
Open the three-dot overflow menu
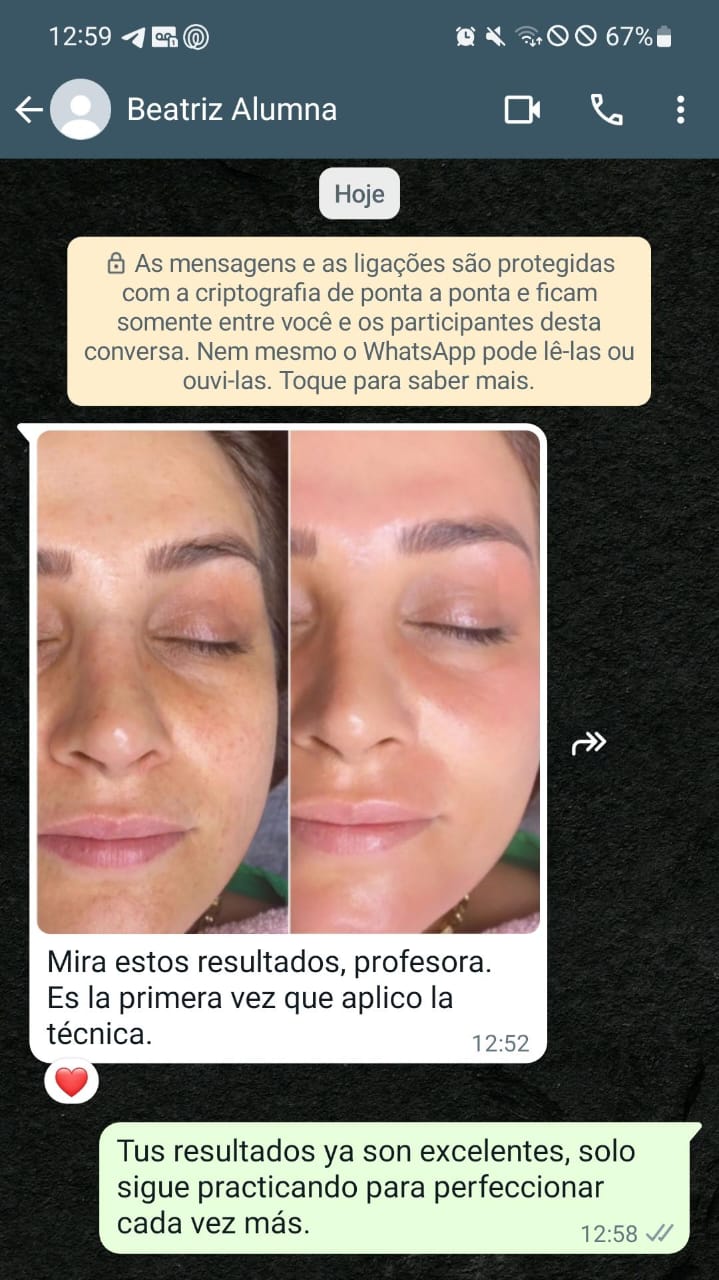[680, 110]
